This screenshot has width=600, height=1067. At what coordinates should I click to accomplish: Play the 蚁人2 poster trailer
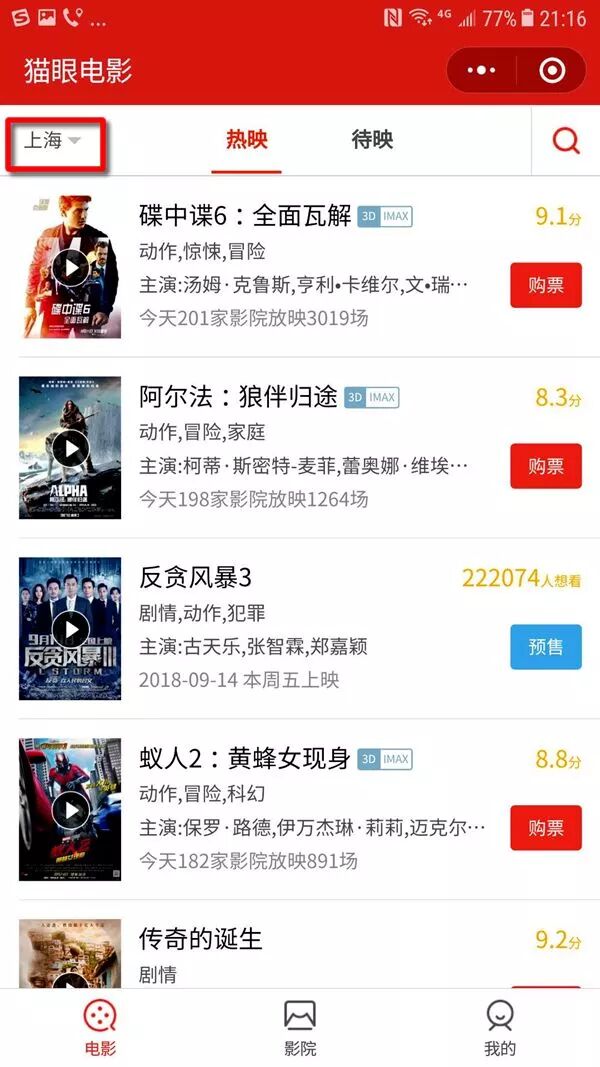(70, 810)
